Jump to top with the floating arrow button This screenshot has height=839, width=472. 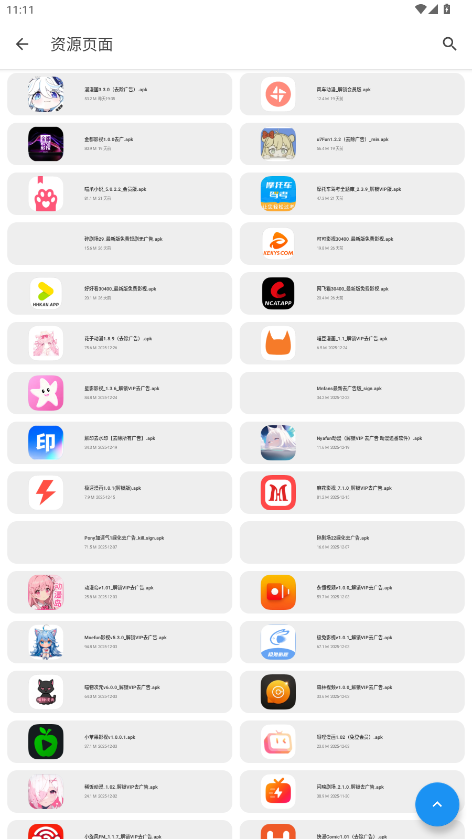click(x=437, y=804)
